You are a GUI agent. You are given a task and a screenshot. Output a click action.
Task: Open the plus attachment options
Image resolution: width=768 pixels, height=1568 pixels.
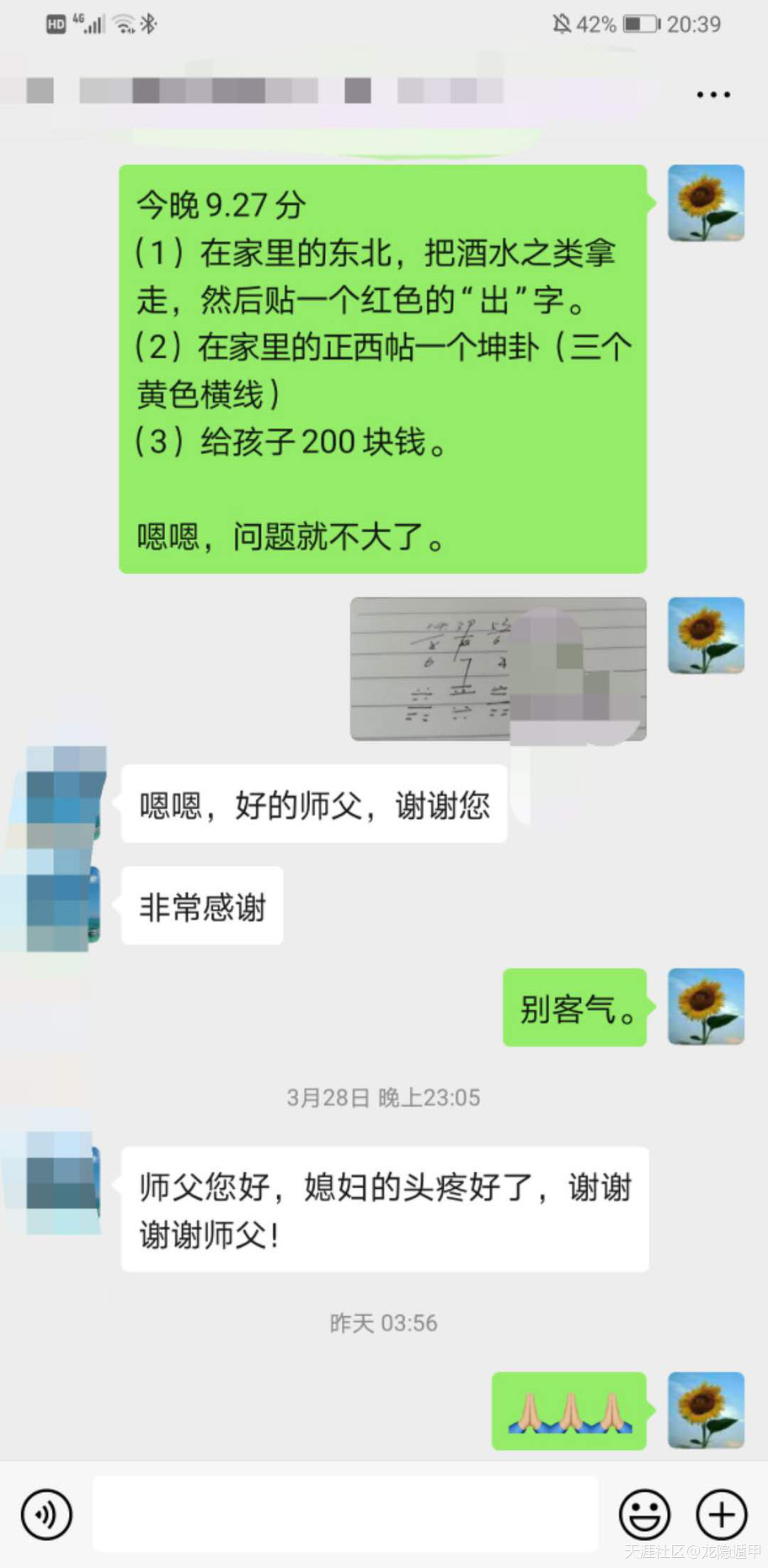tap(722, 1514)
